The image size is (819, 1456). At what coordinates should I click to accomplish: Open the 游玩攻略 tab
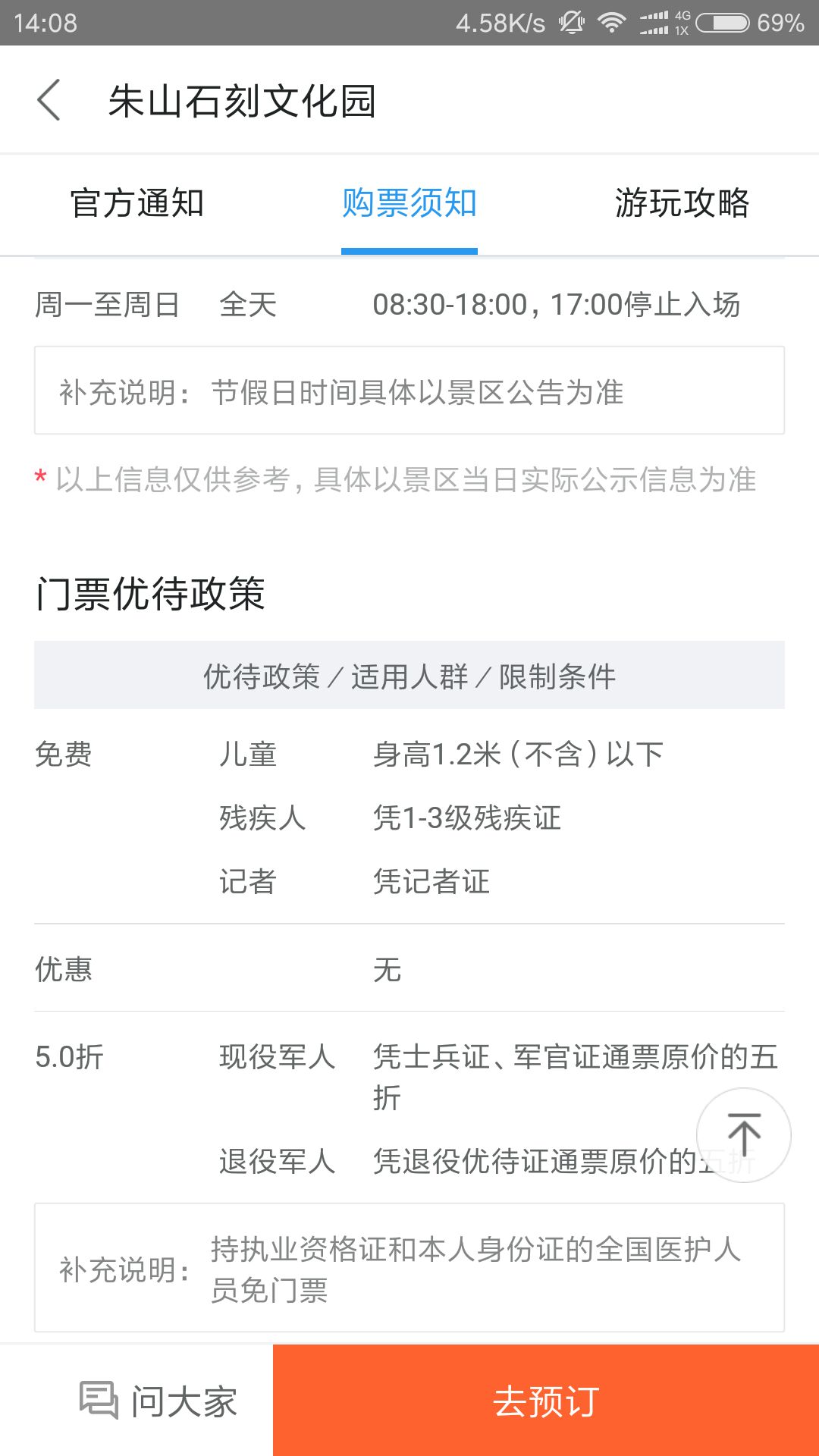point(682,203)
